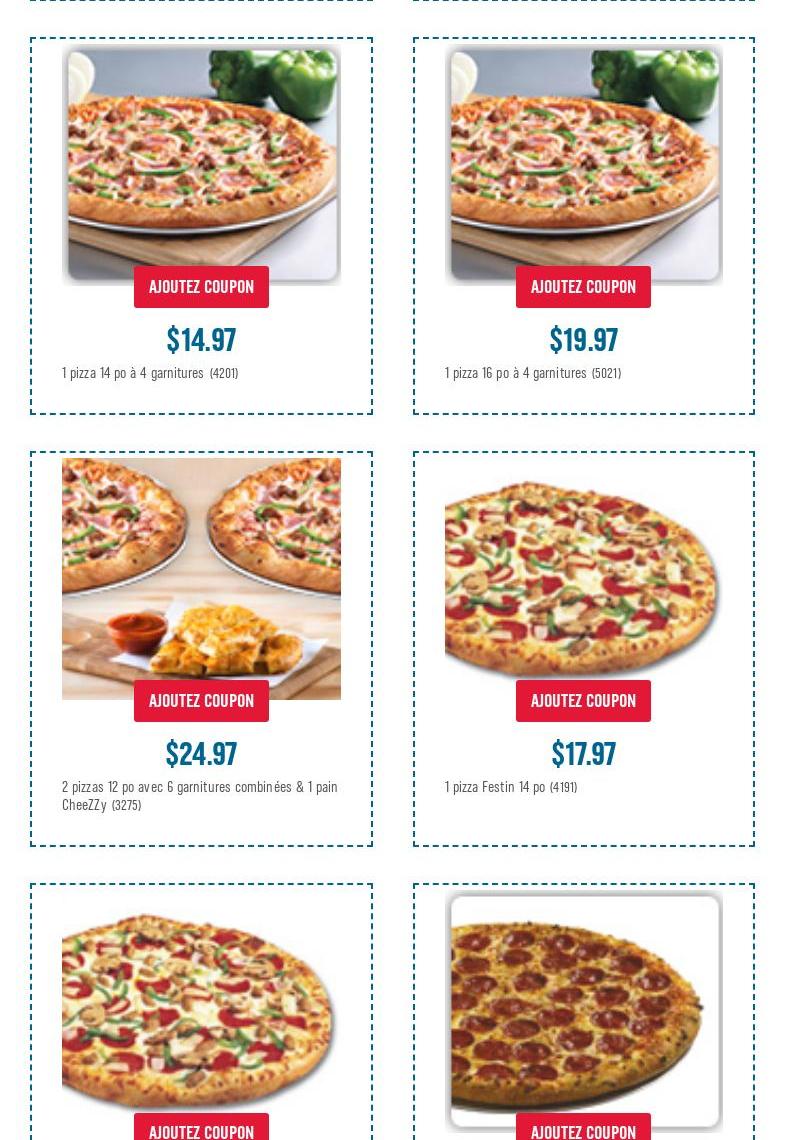
Task: Add the $17.97 pizza Festin coupon
Action: (583, 701)
